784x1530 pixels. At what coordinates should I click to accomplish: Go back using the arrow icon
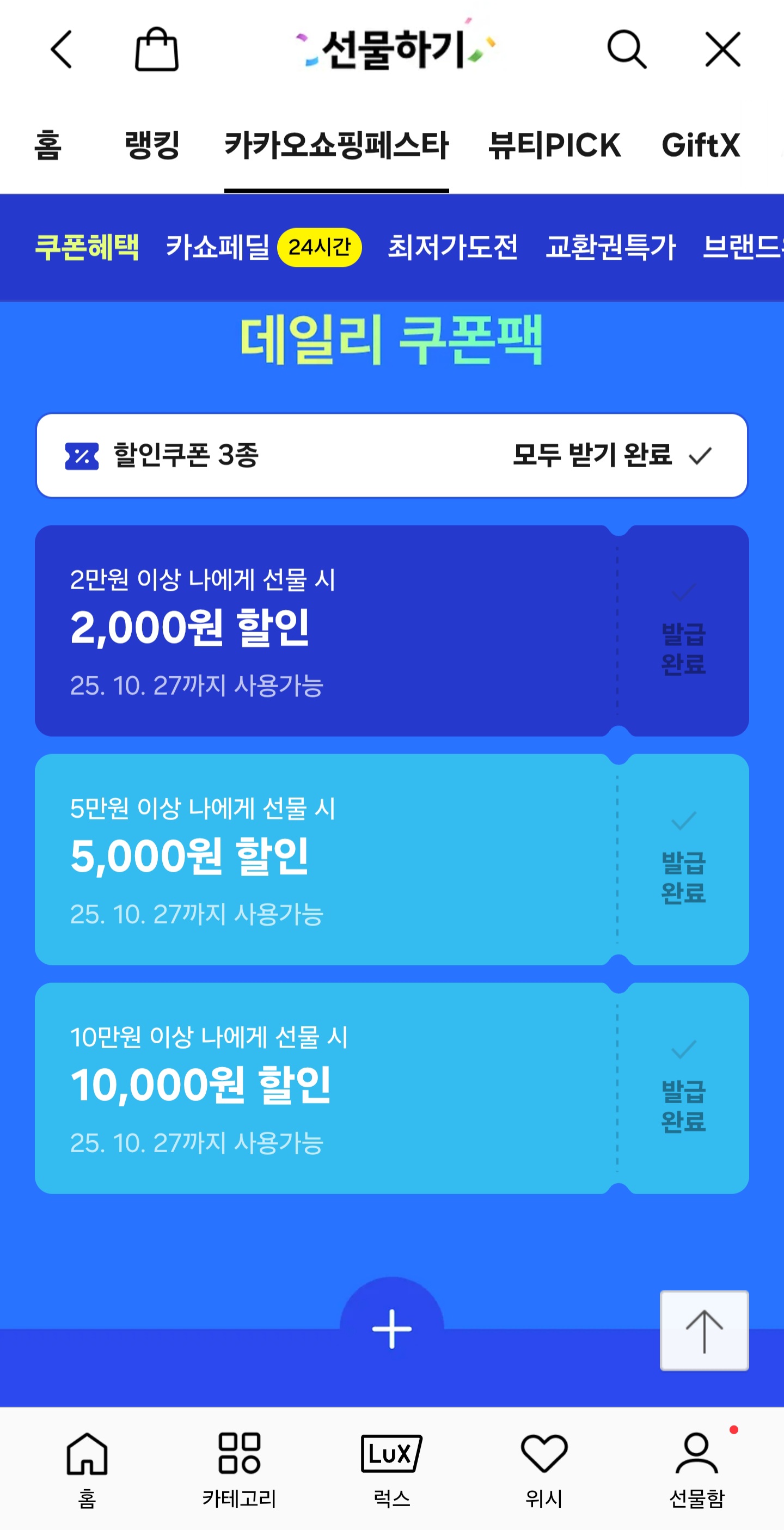[62, 50]
